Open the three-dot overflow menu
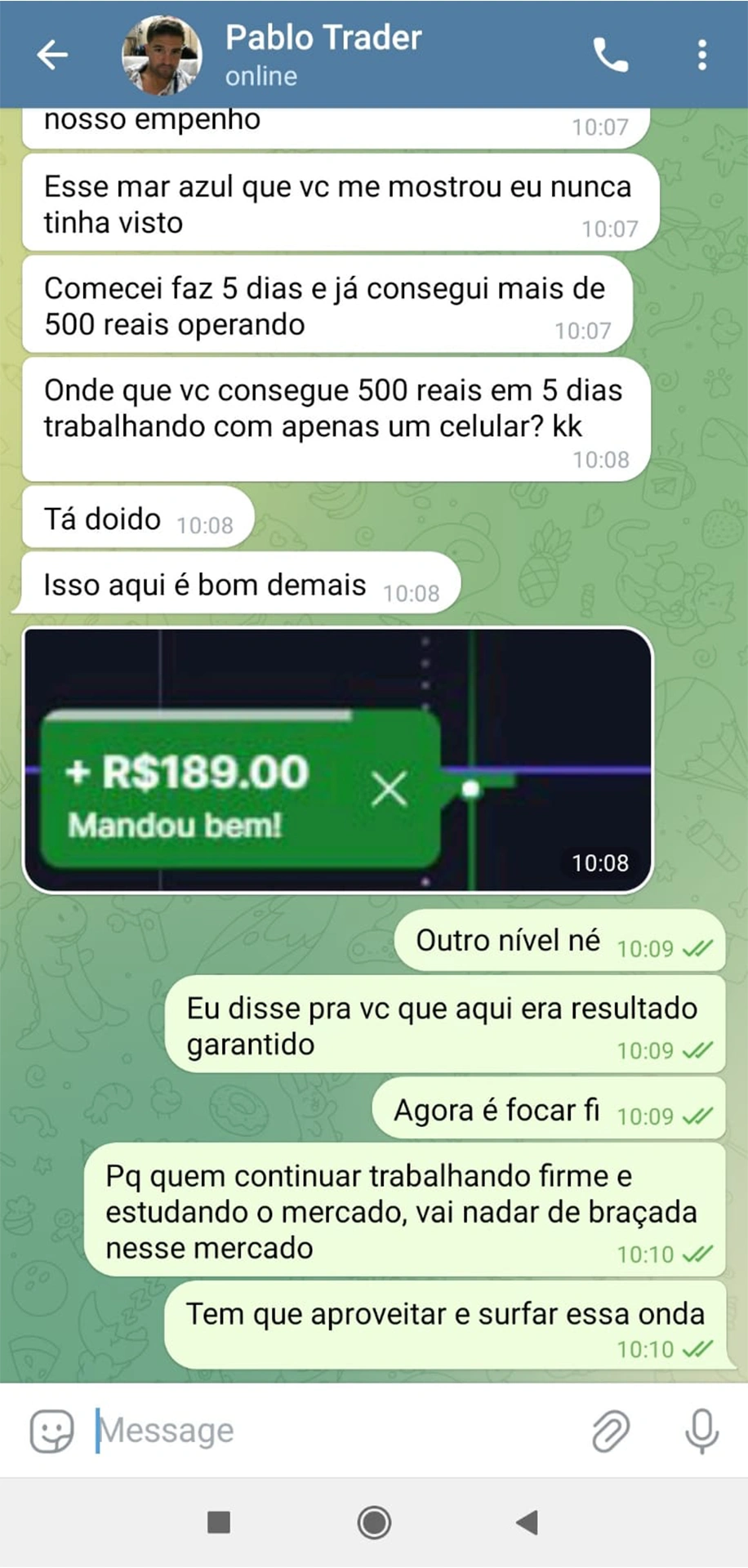 click(701, 55)
